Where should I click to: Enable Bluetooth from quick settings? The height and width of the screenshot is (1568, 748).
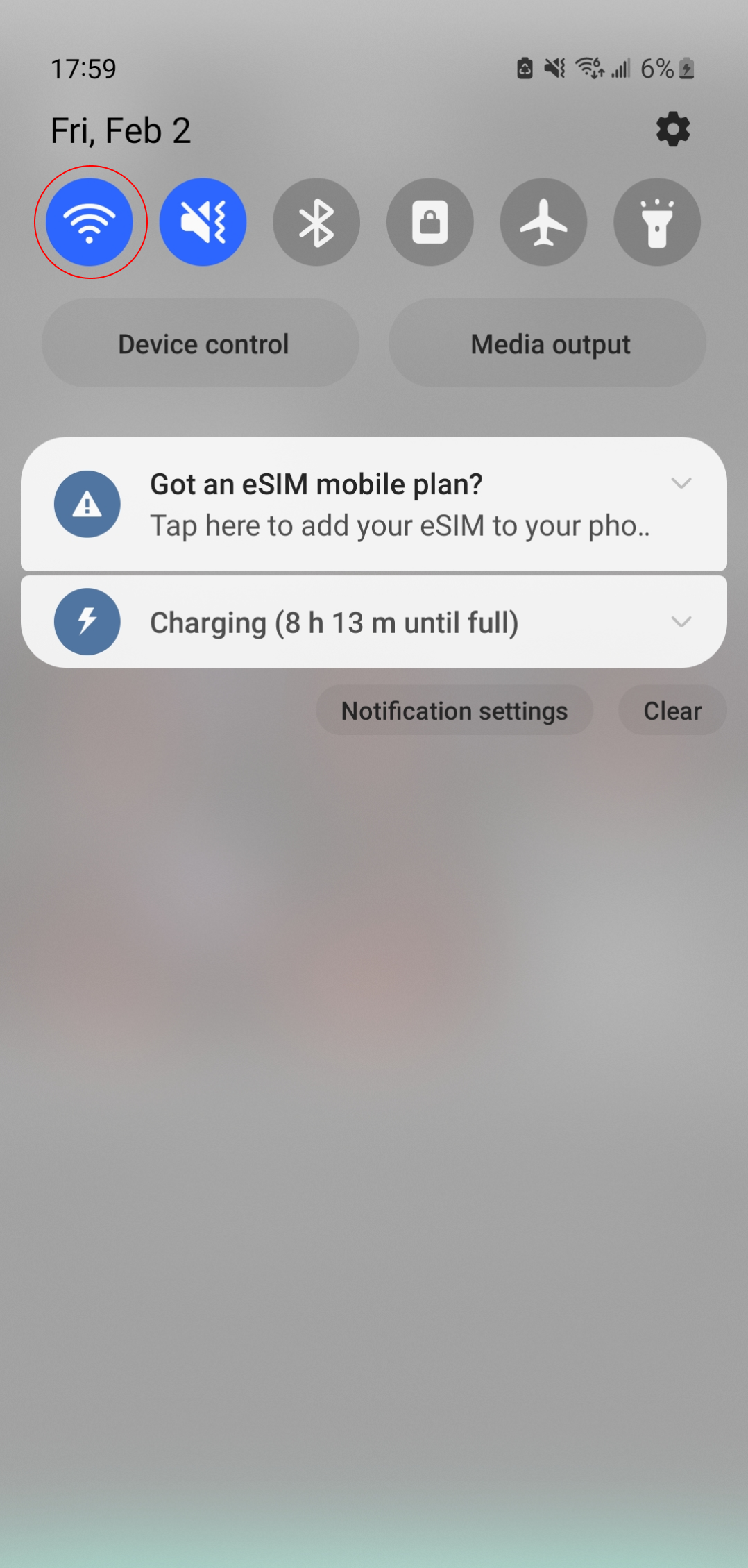316,222
